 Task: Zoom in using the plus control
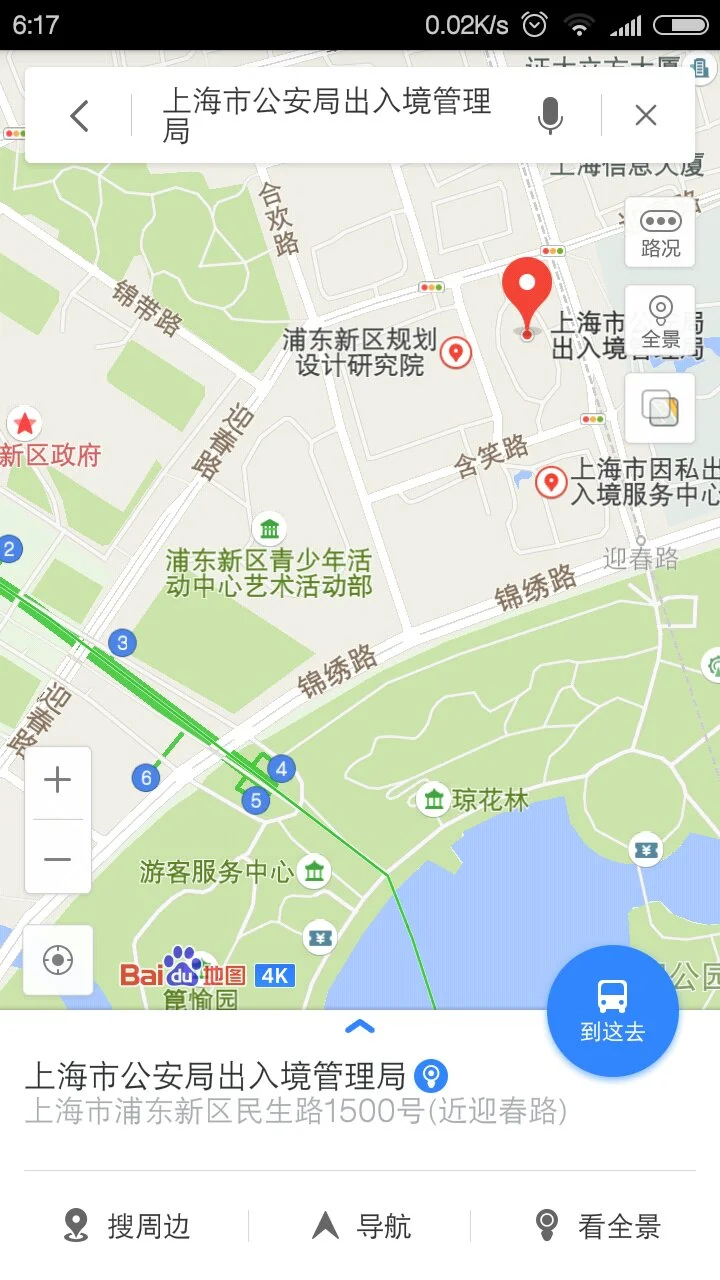(57, 780)
